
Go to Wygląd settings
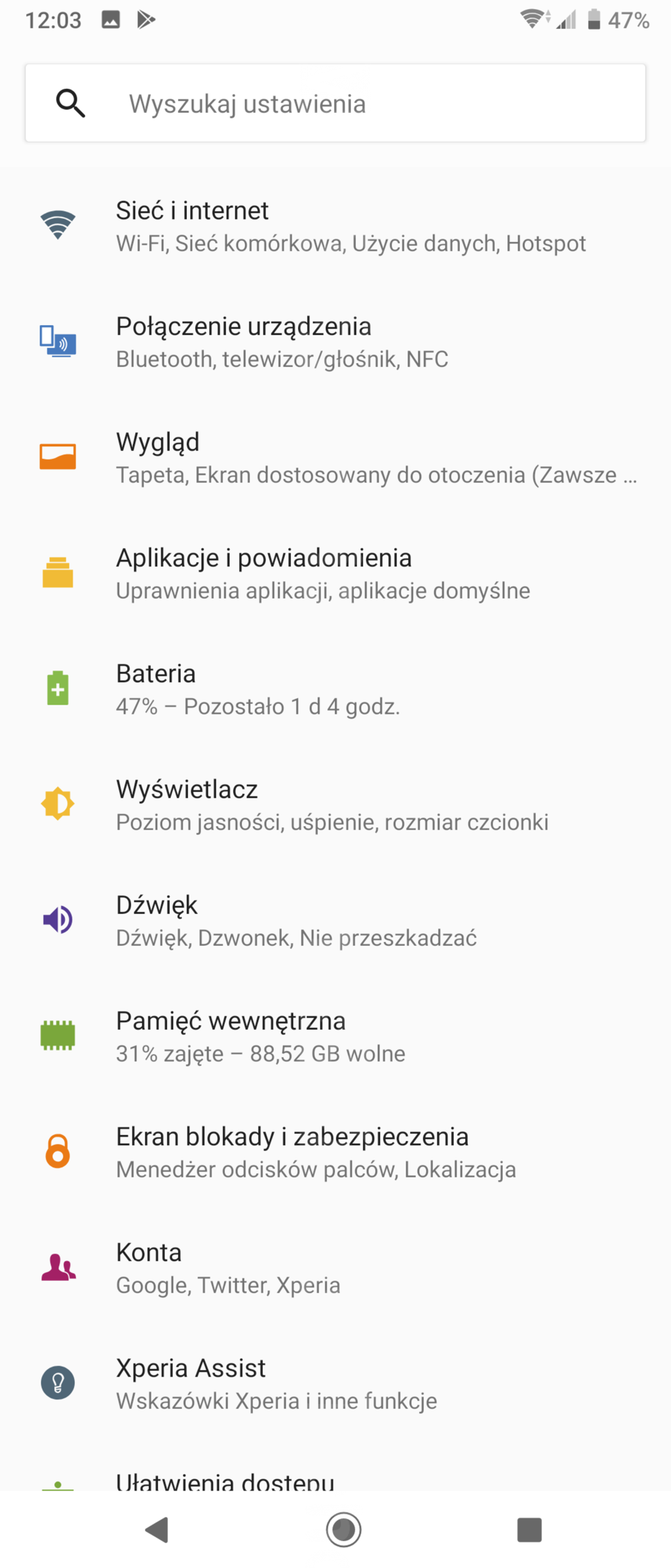[x=335, y=458]
